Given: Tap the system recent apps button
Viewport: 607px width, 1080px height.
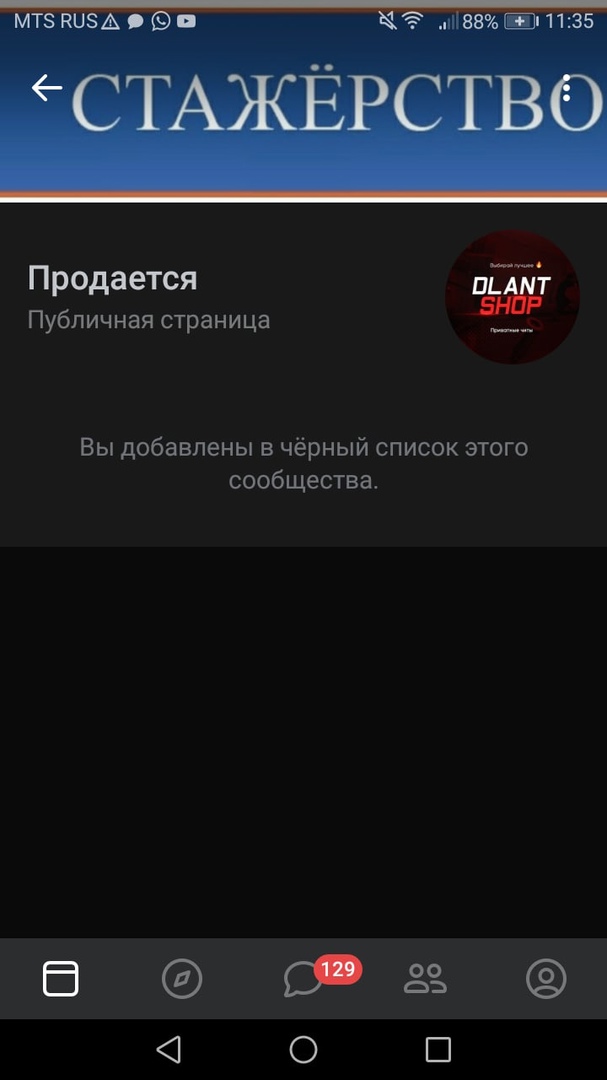Looking at the screenshot, I should [x=438, y=1049].
